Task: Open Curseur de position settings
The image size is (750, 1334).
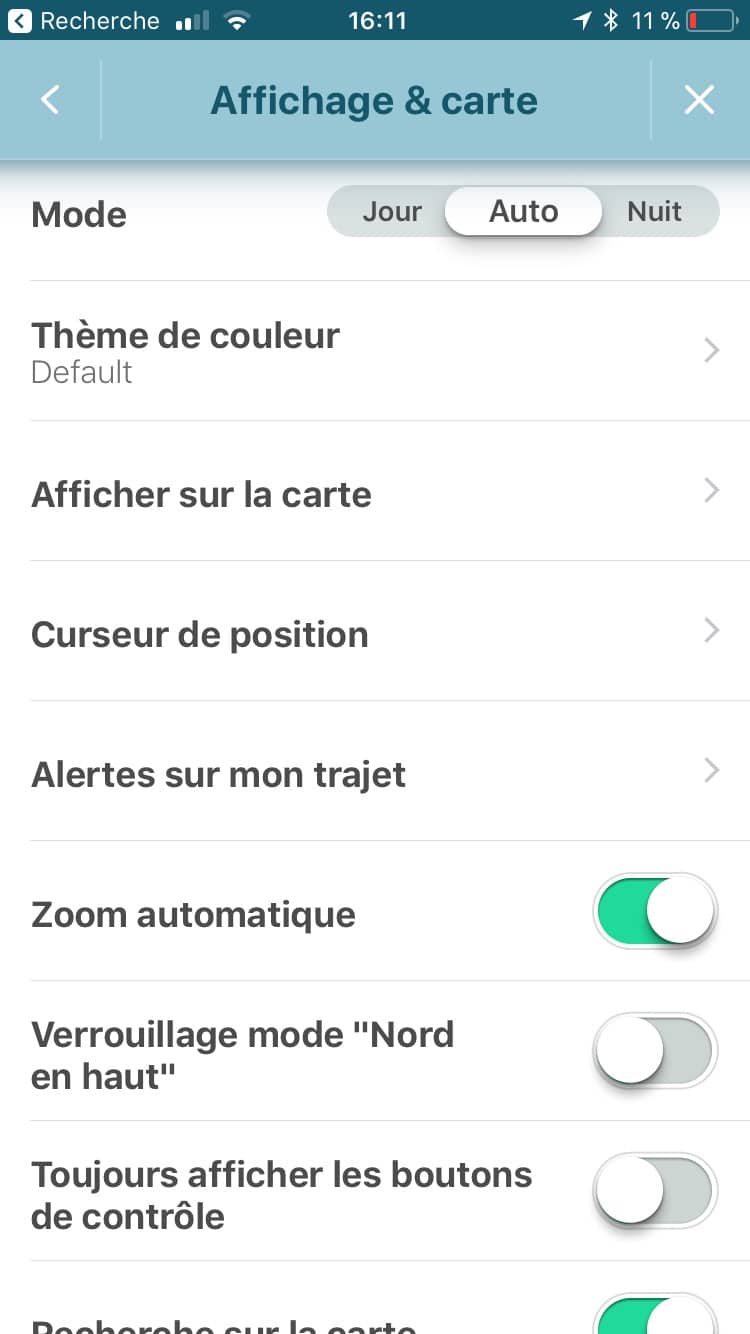Action: coord(375,631)
